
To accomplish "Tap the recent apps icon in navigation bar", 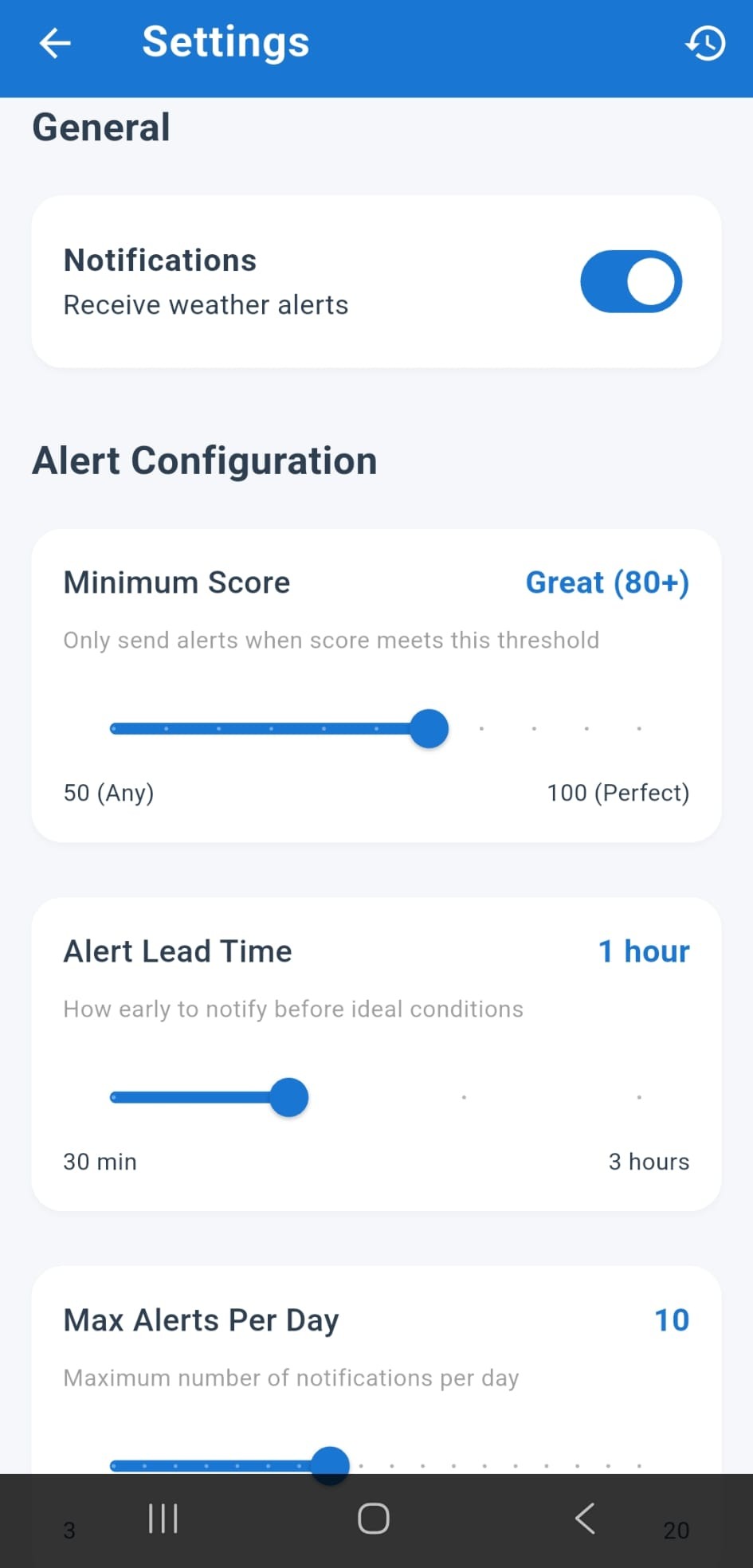I will 162,1519.
